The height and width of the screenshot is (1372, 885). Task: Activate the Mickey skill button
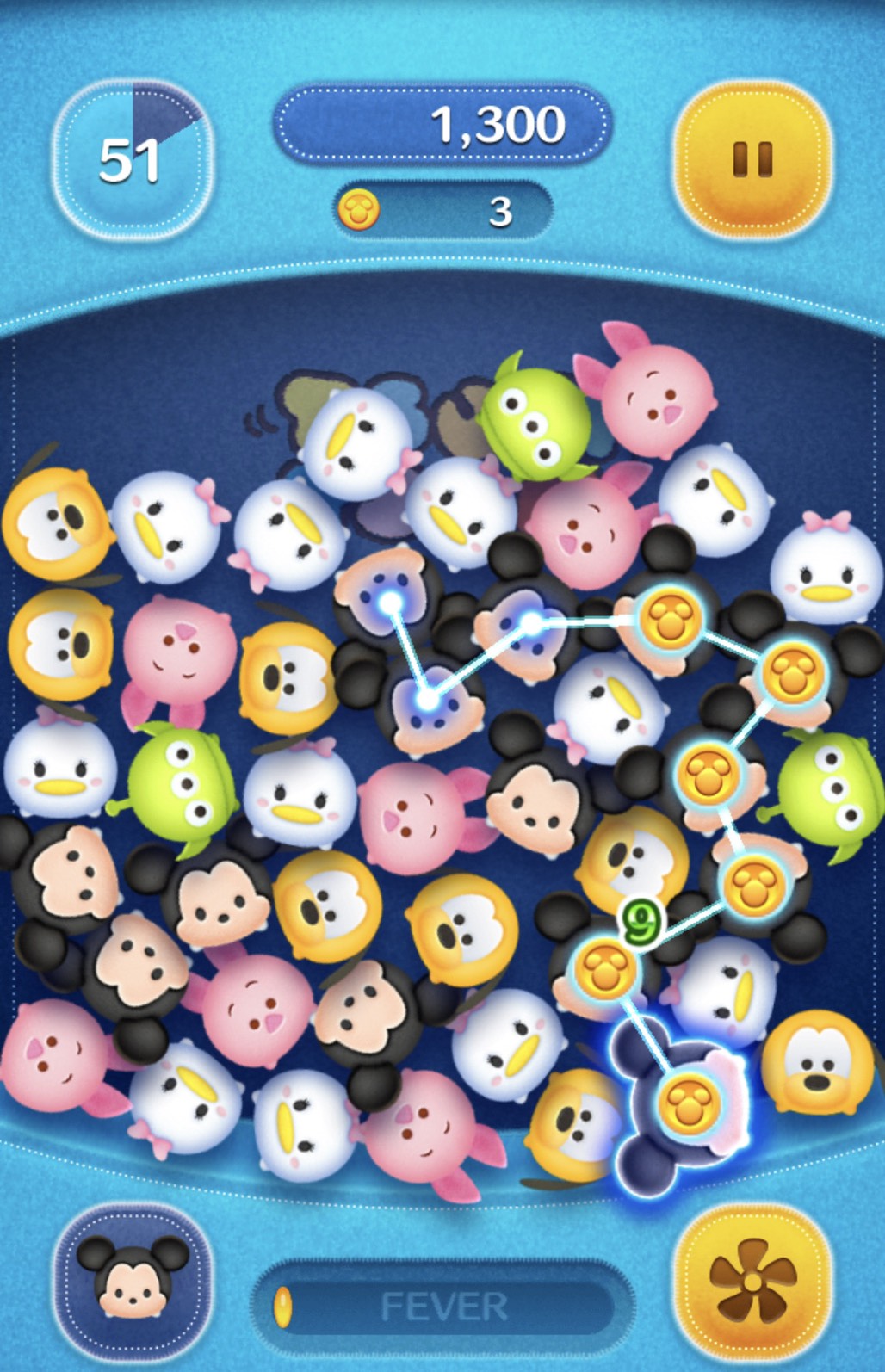click(132, 1277)
